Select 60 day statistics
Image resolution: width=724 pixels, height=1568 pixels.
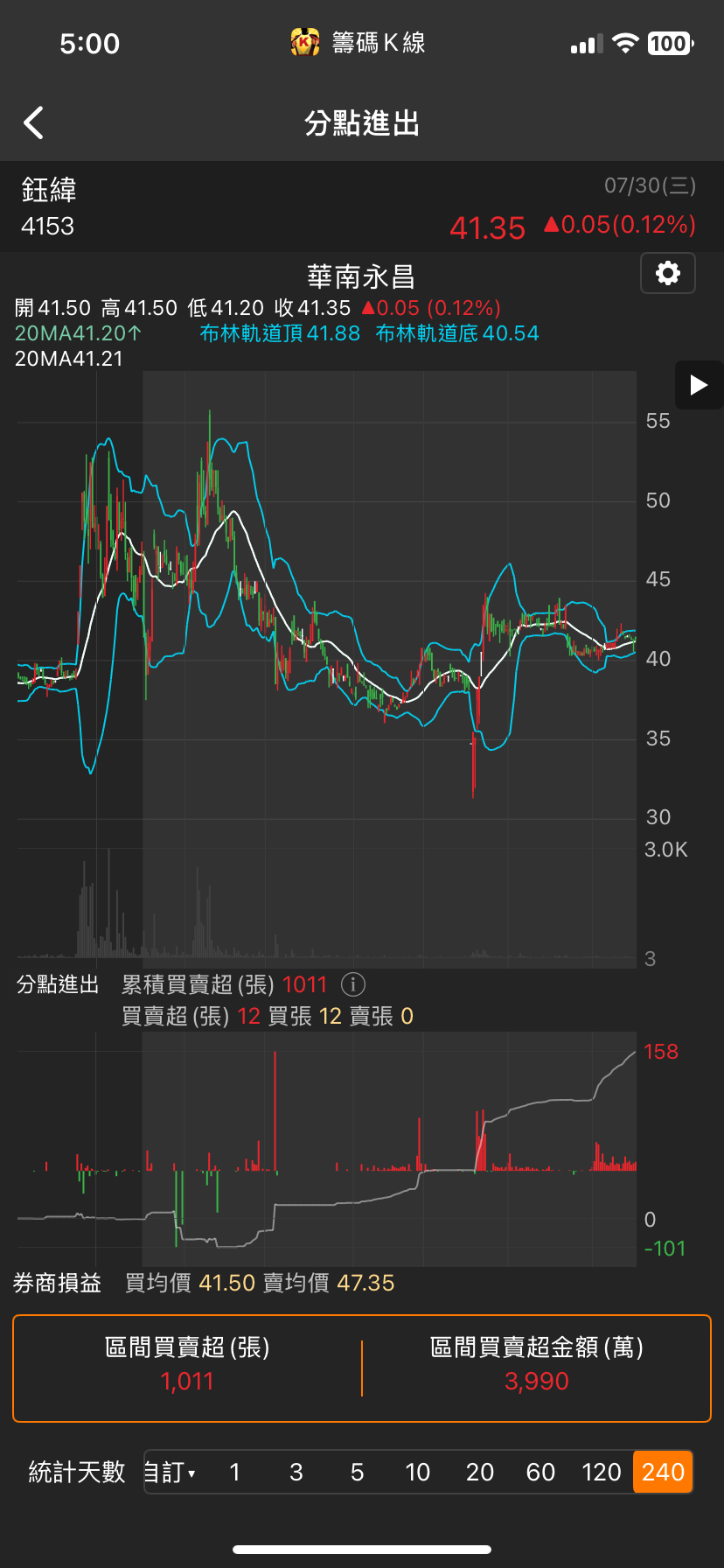click(540, 1472)
